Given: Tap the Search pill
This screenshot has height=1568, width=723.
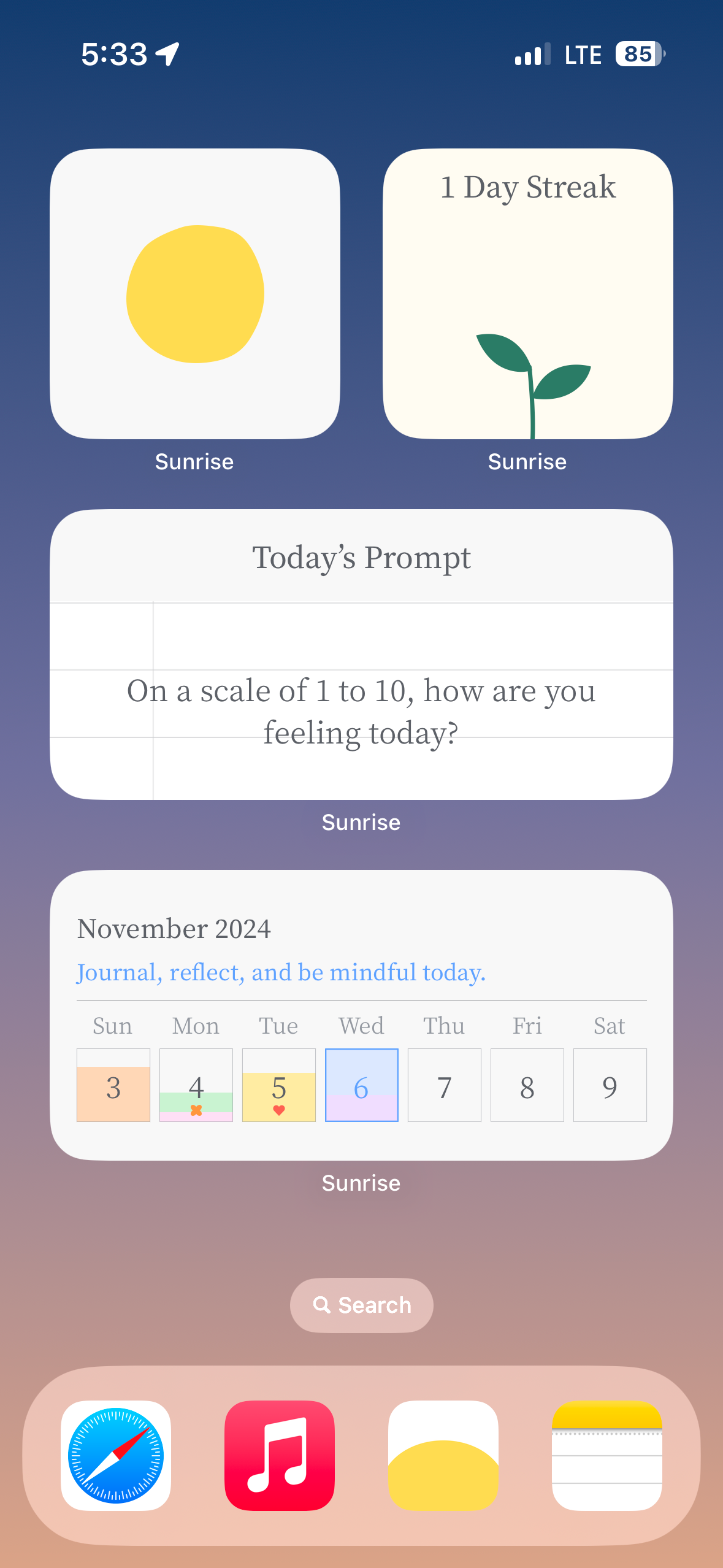Looking at the screenshot, I should tap(361, 1305).
